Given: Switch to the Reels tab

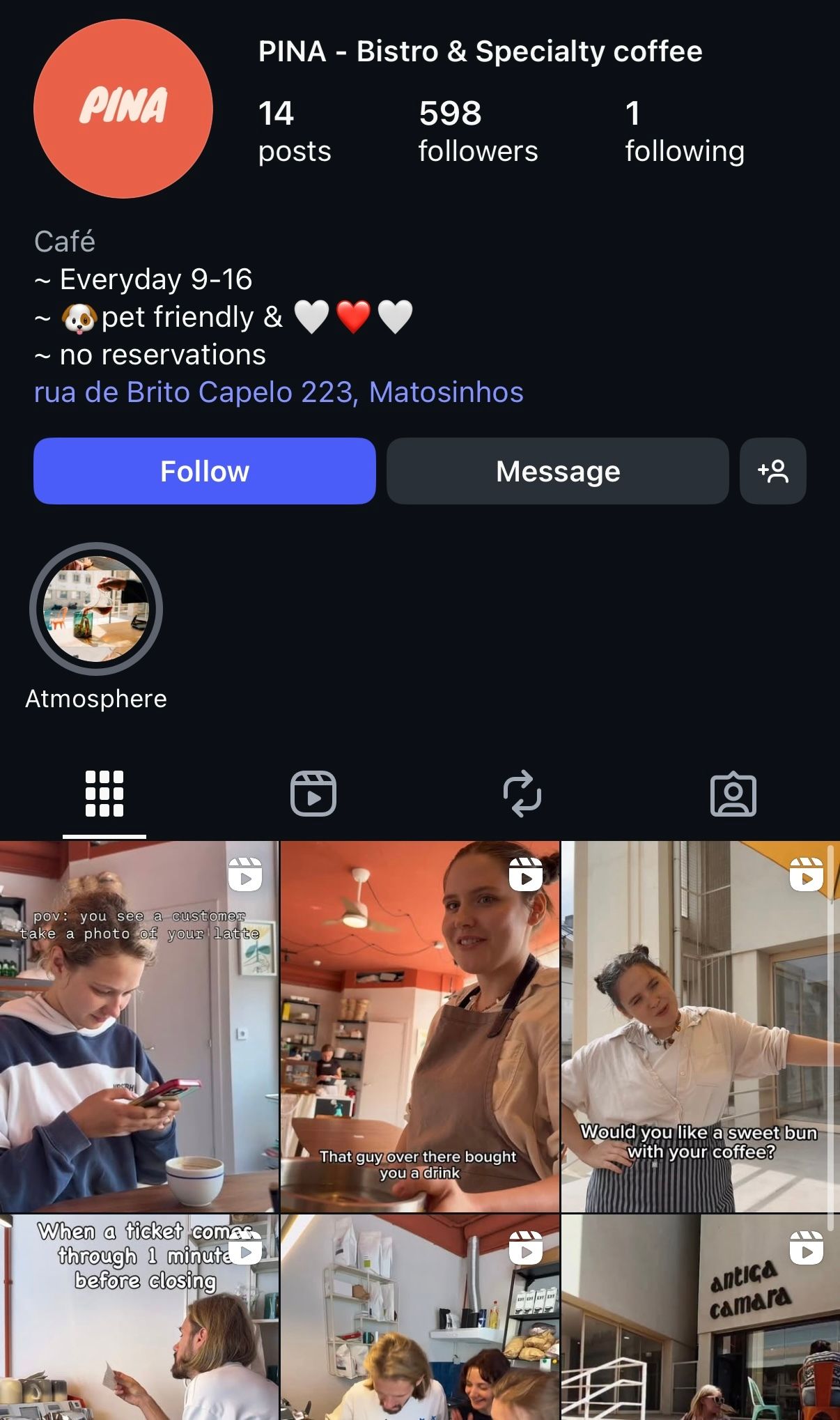Looking at the screenshot, I should (313, 794).
